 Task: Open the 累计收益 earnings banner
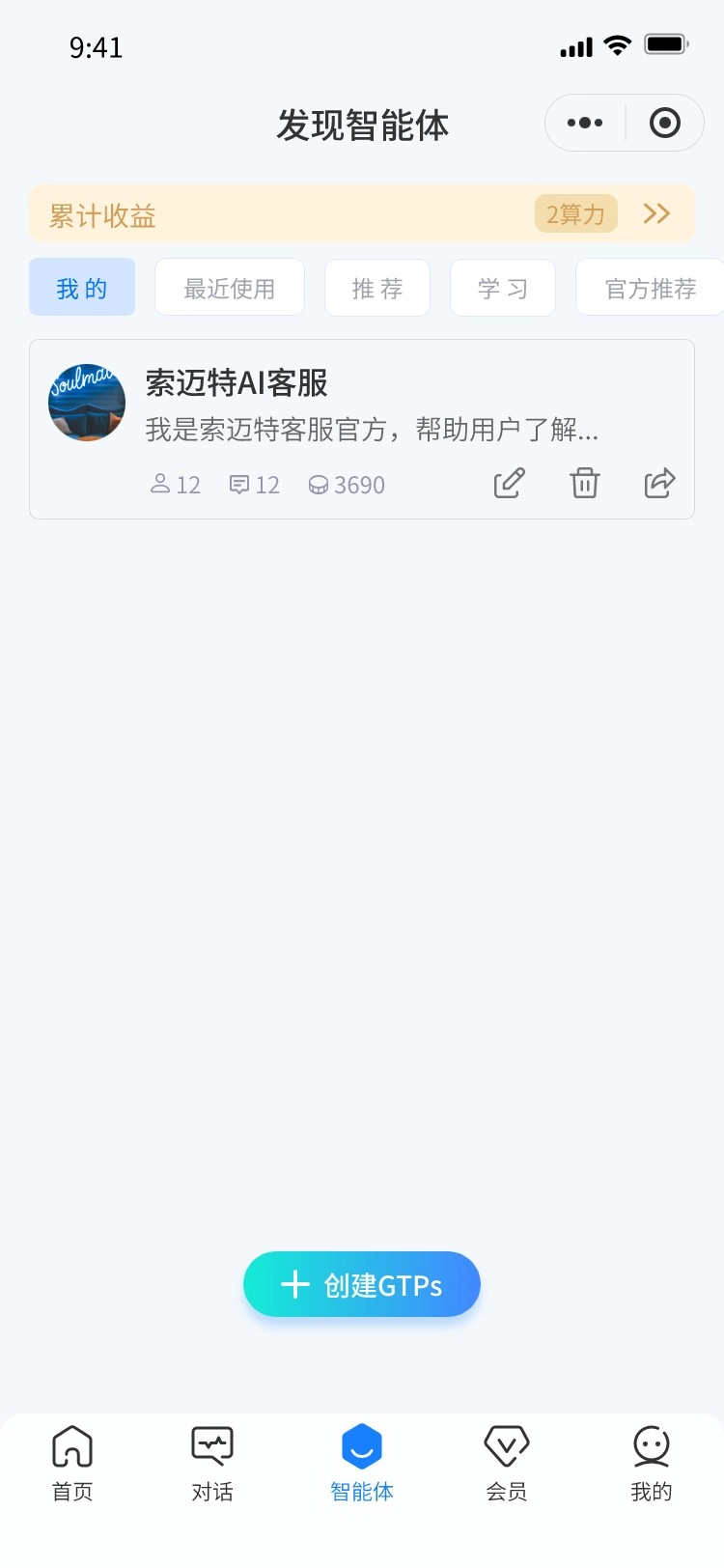pyautogui.click(x=362, y=214)
